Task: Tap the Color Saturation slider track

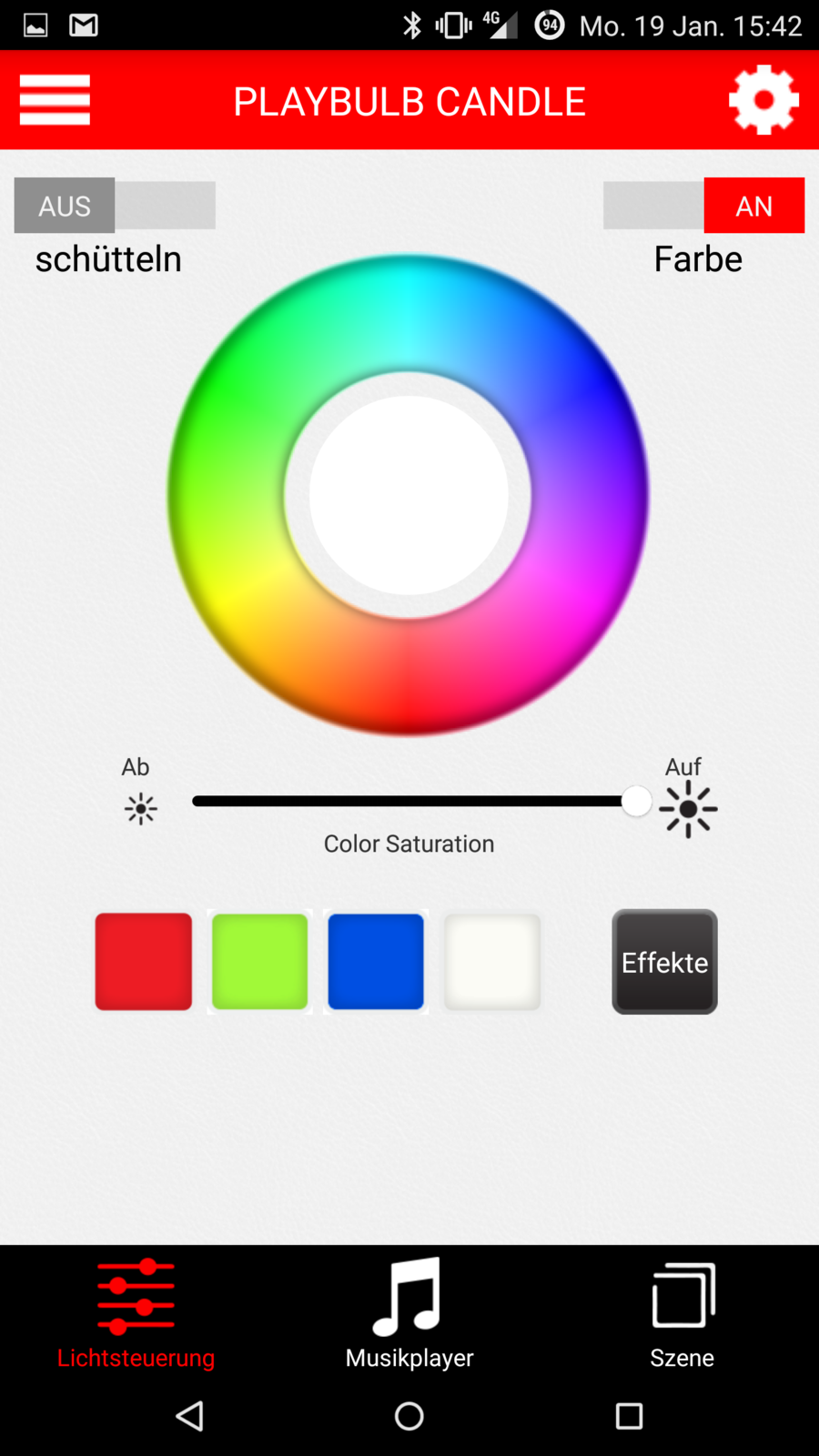Action: [409, 801]
